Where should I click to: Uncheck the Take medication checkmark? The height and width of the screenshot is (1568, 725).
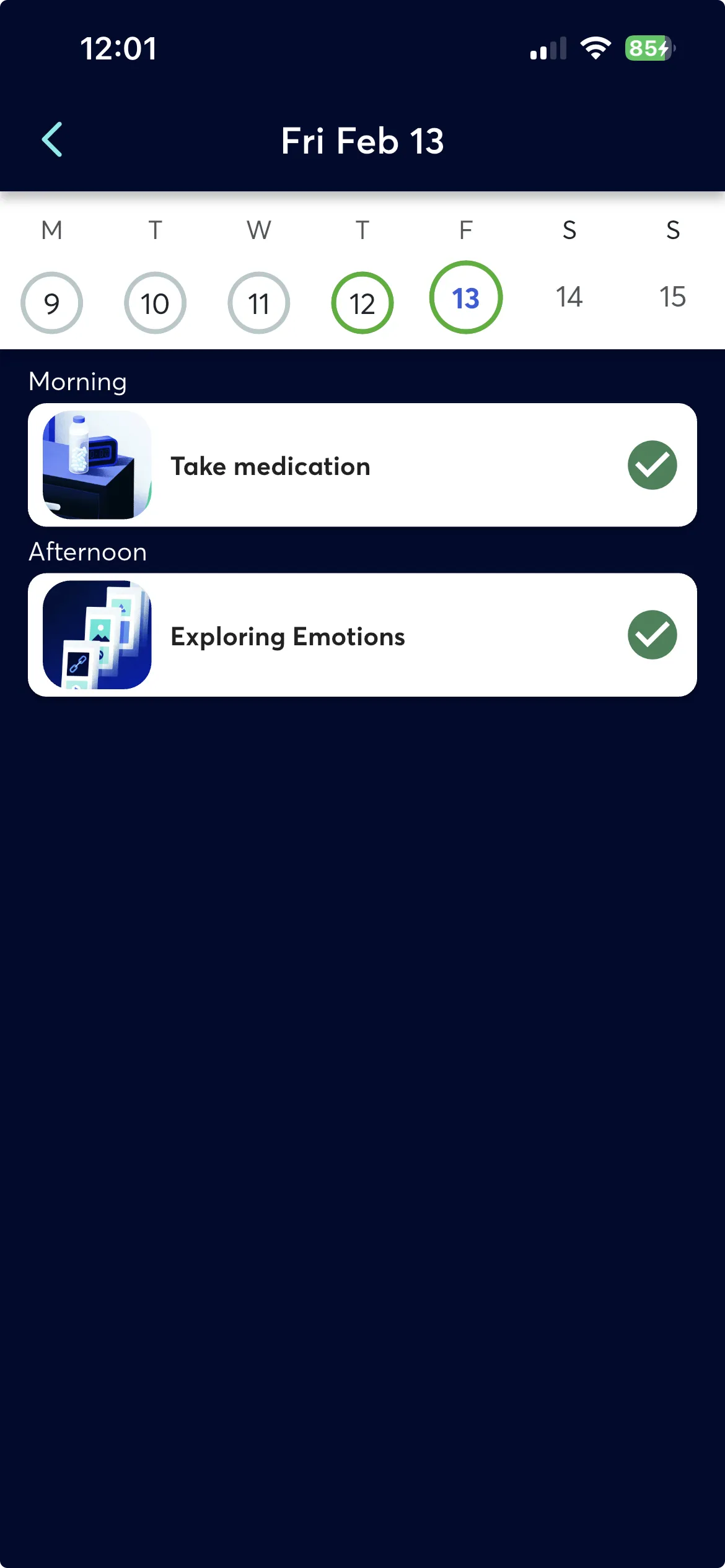(x=652, y=465)
